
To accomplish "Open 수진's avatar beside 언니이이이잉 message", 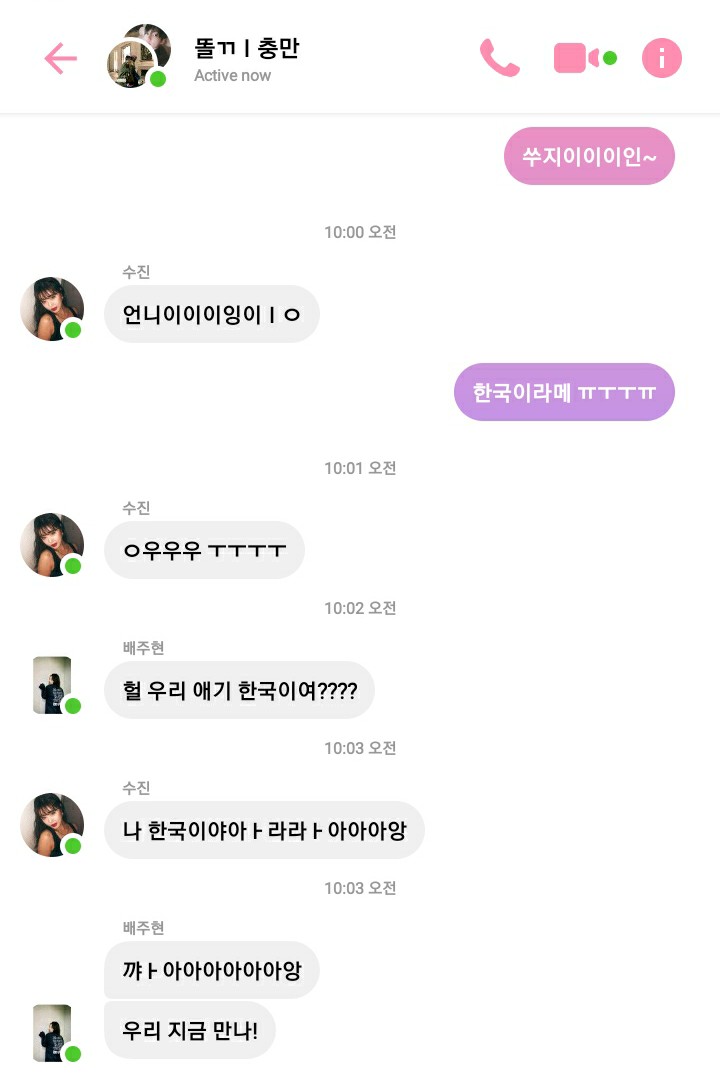I will pyautogui.click(x=52, y=309).
